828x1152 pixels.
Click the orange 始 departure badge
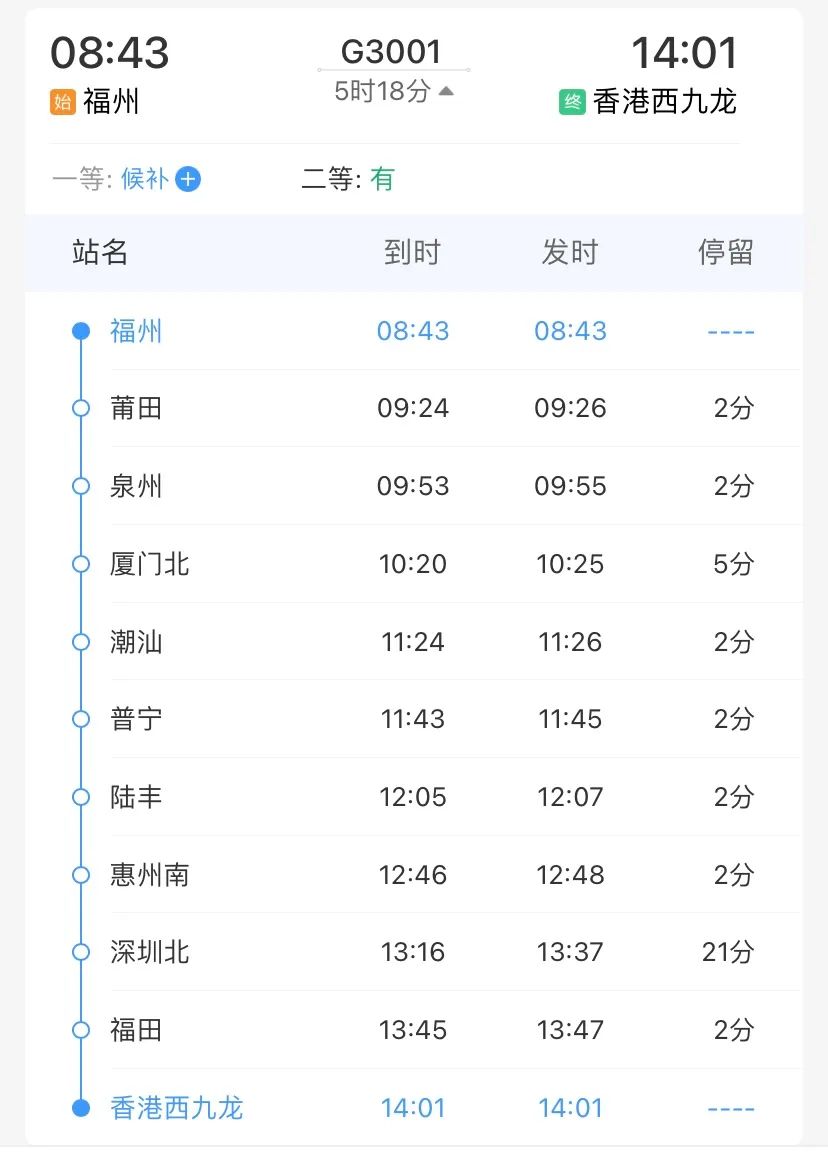pyautogui.click(x=62, y=101)
